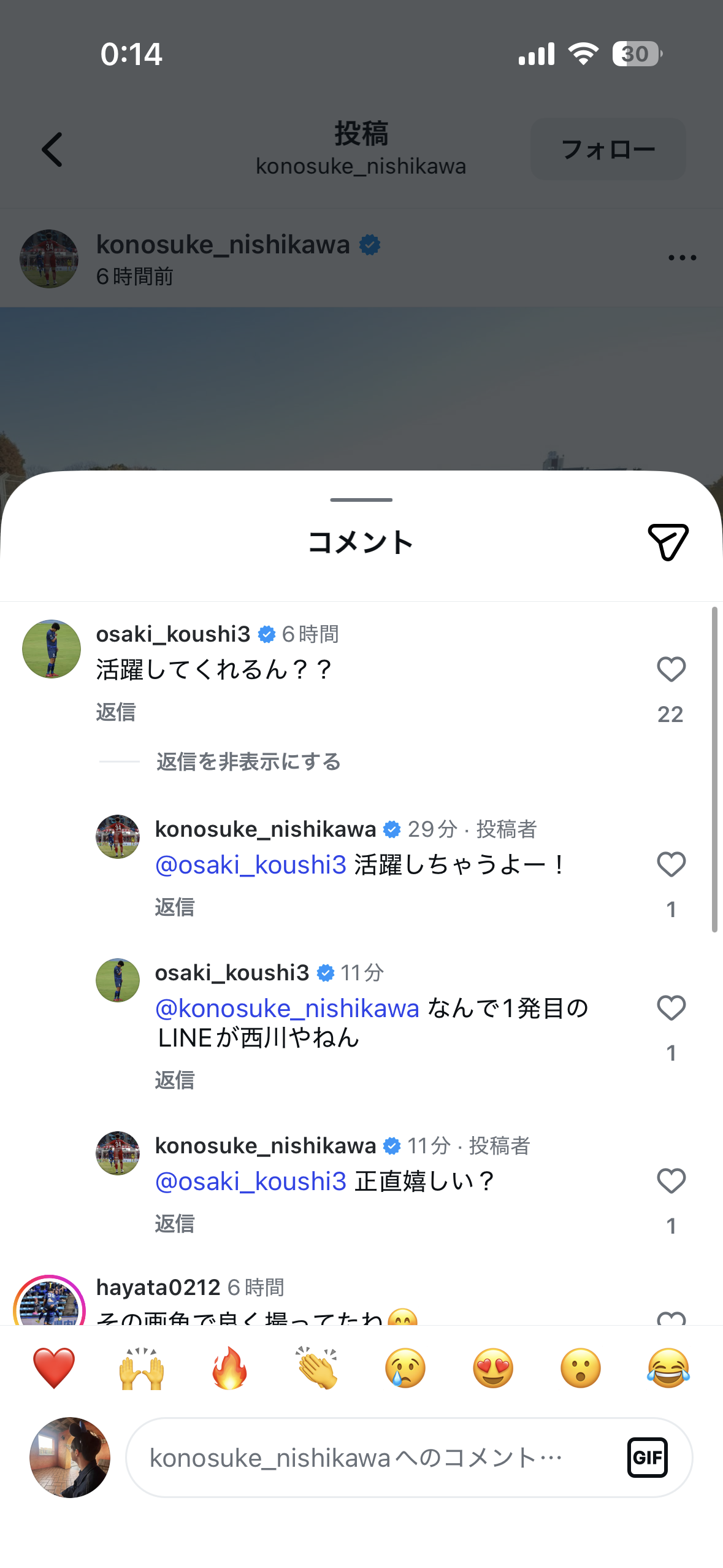Pick the laughing with tears emoji
The image size is (723, 1568).
coord(668,1368)
